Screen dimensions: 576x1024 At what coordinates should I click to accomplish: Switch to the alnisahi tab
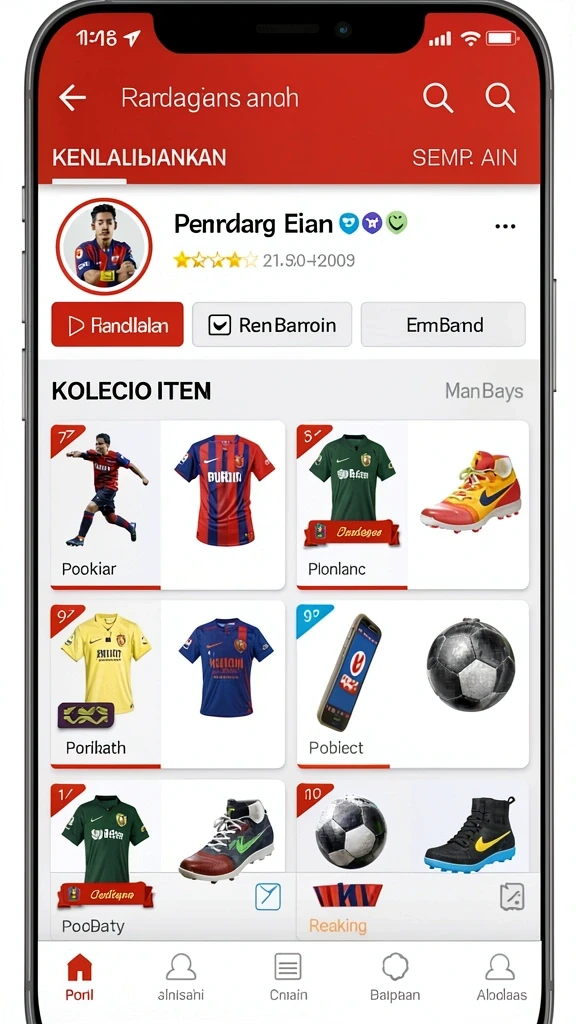(x=181, y=978)
